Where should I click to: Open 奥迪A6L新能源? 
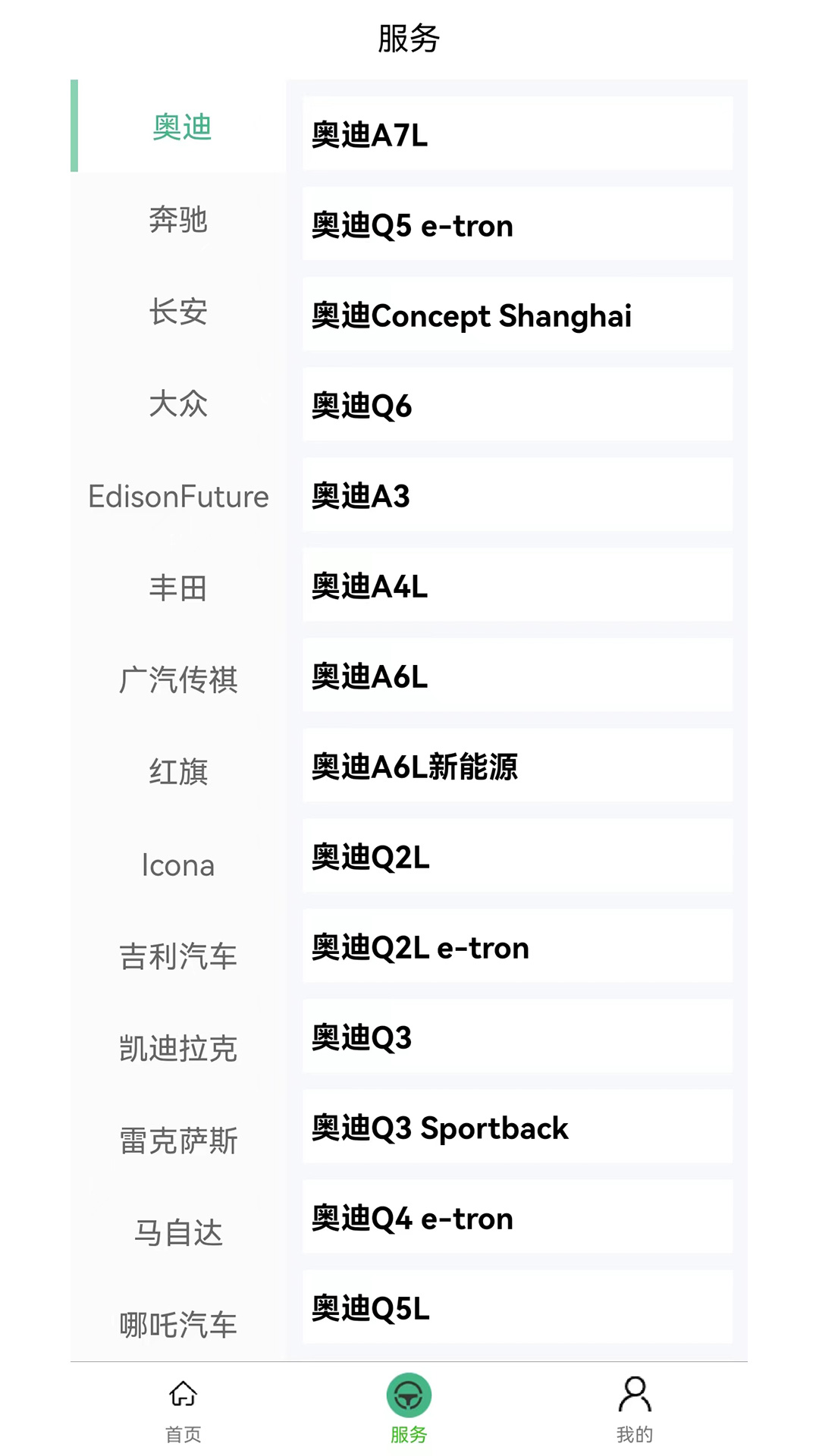[517, 766]
